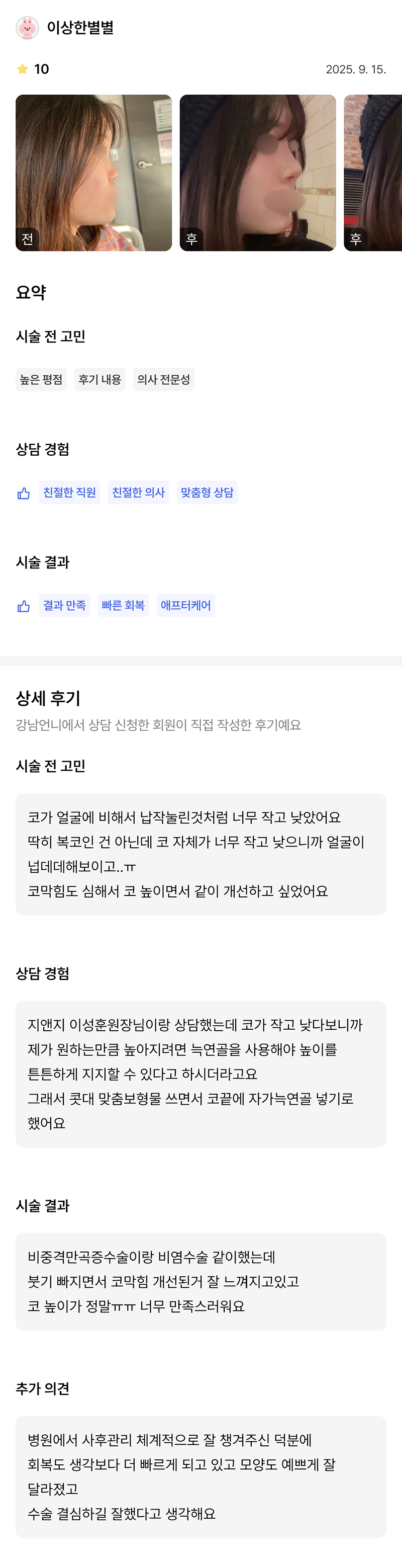The height and width of the screenshot is (1568, 402).
Task: Open the first 후 after photo
Action: (257, 172)
